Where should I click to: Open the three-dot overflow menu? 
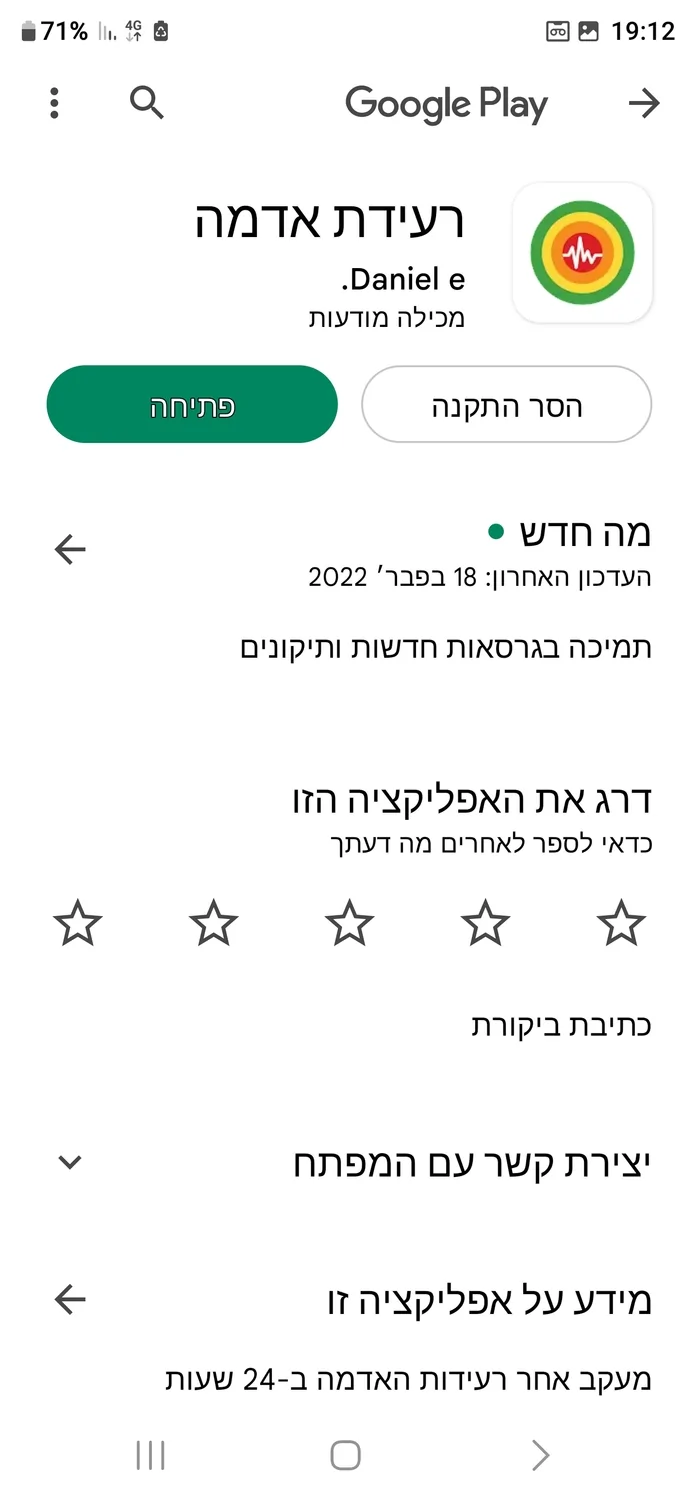pyautogui.click(x=54, y=103)
